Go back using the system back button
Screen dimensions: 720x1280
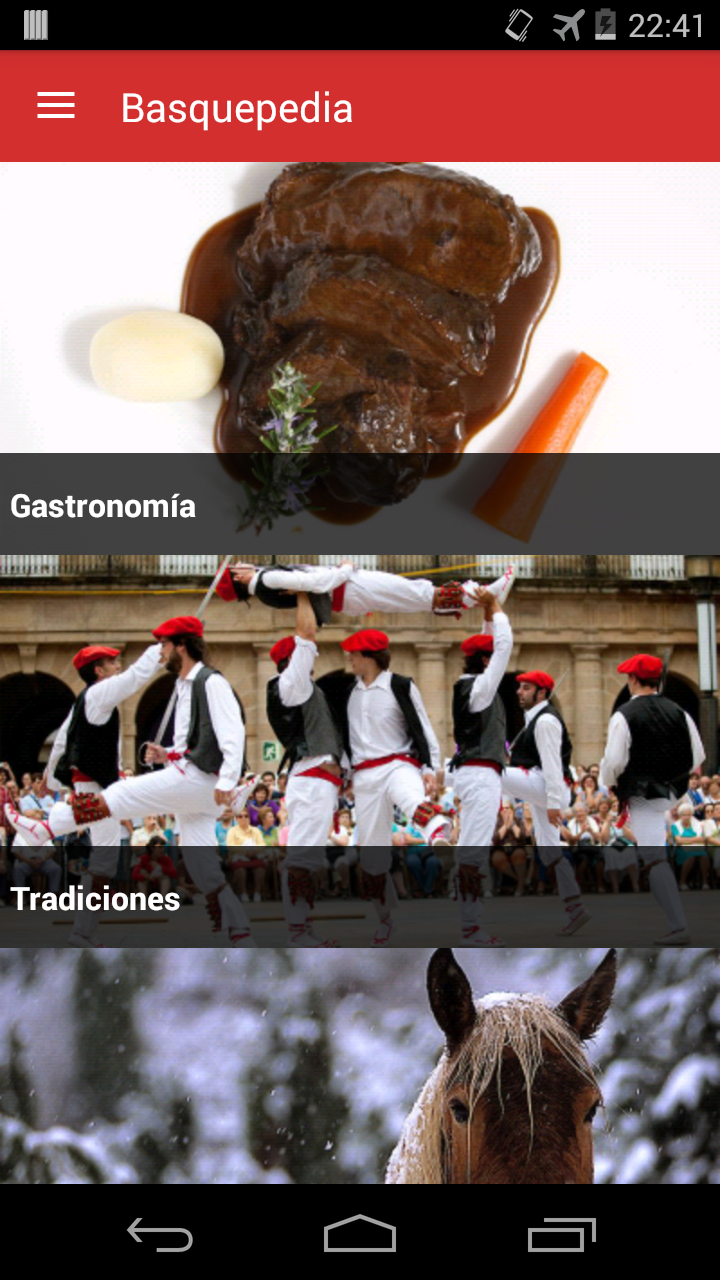(160, 1235)
